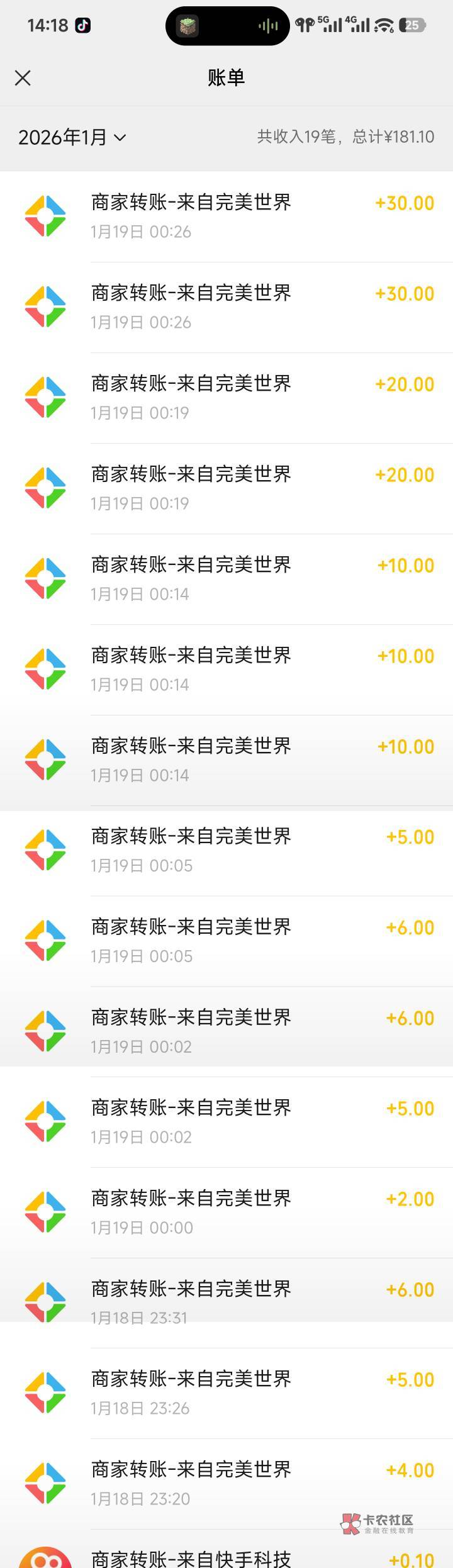The height and width of the screenshot is (1568, 453).
Task: Close the bill page
Action: pyautogui.click(x=23, y=78)
